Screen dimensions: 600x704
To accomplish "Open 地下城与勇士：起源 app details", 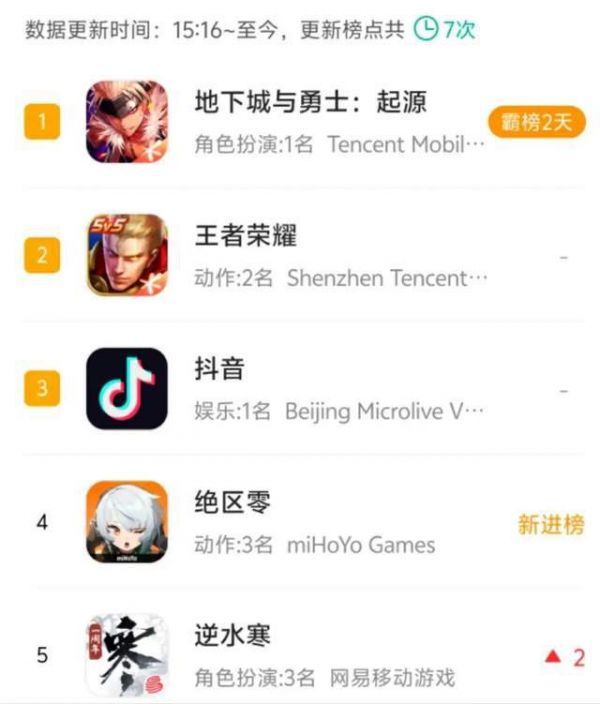I will click(x=312, y=104).
